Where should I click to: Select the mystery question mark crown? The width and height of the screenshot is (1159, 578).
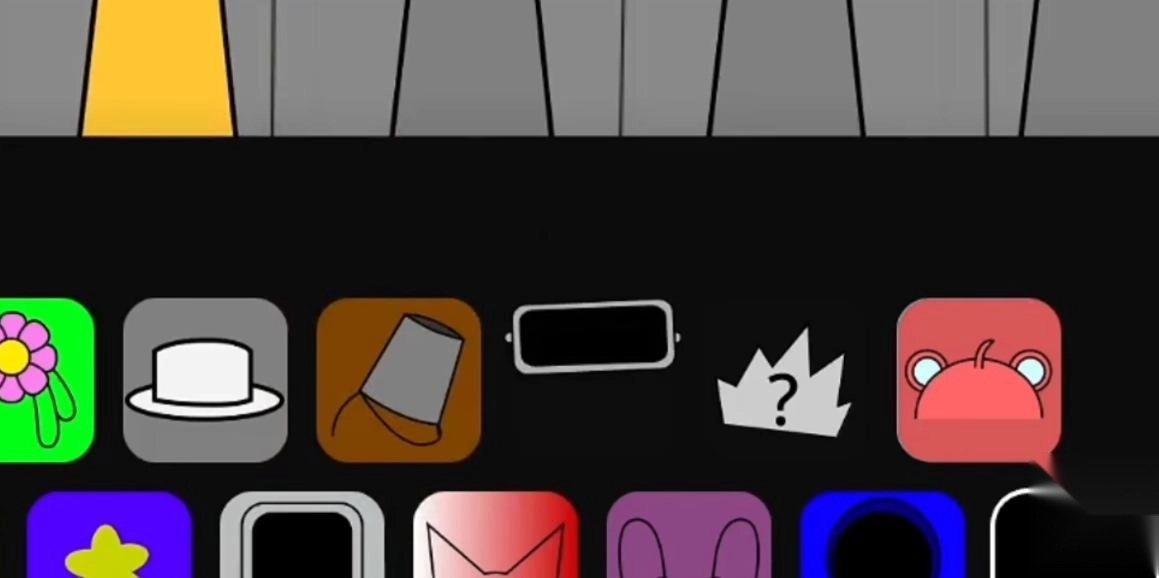(x=784, y=382)
